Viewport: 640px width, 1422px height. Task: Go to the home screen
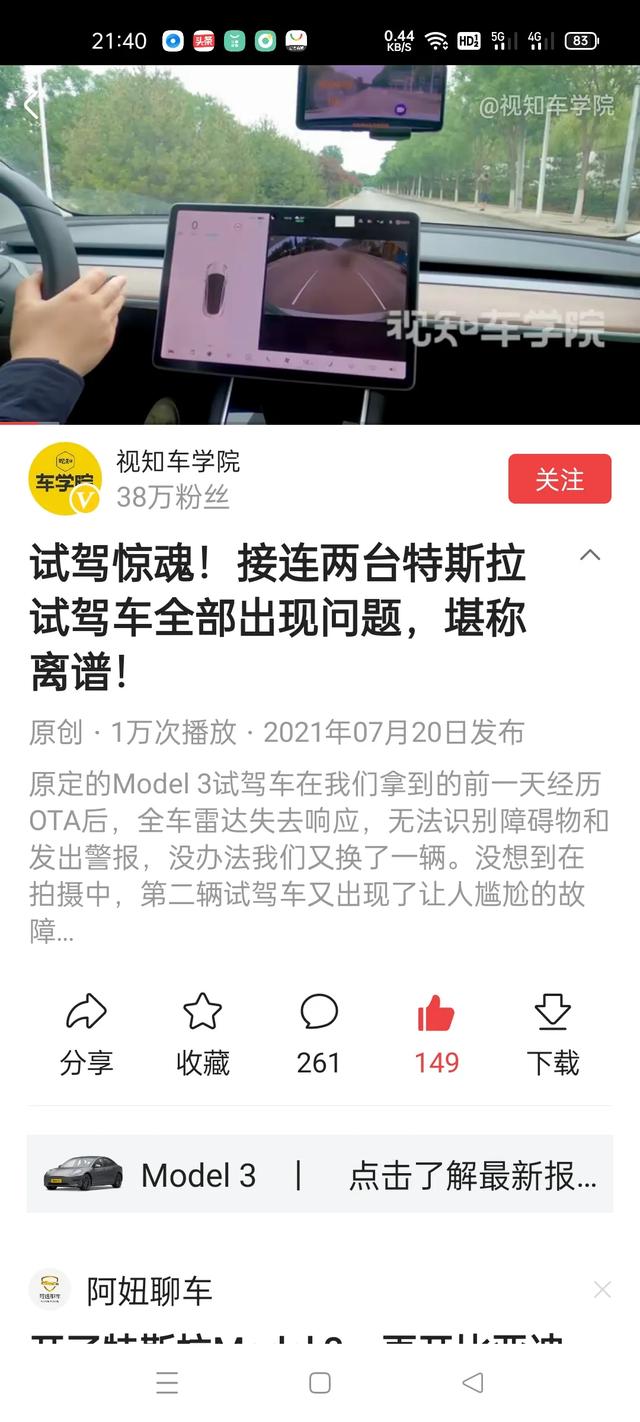click(320, 1383)
